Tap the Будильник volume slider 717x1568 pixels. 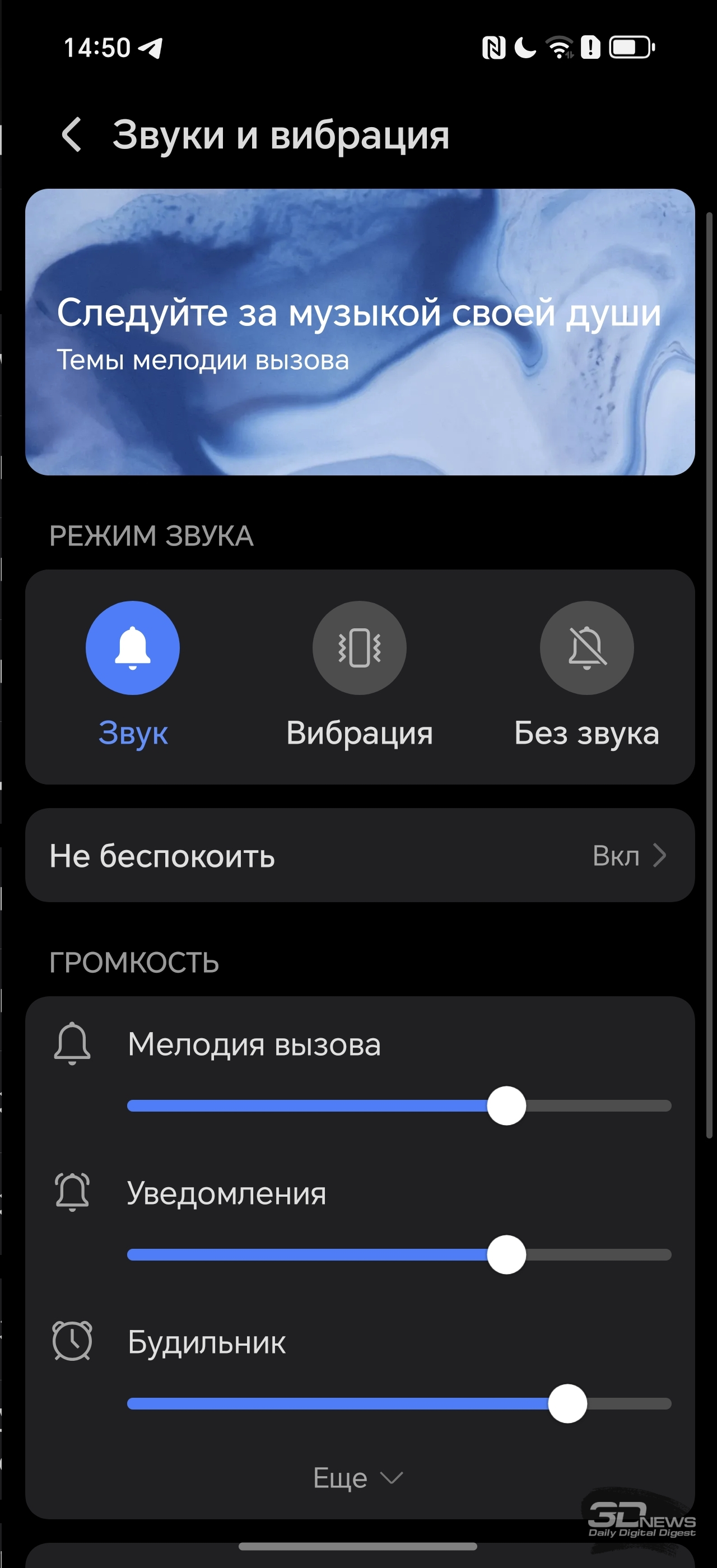pyautogui.click(x=399, y=1403)
